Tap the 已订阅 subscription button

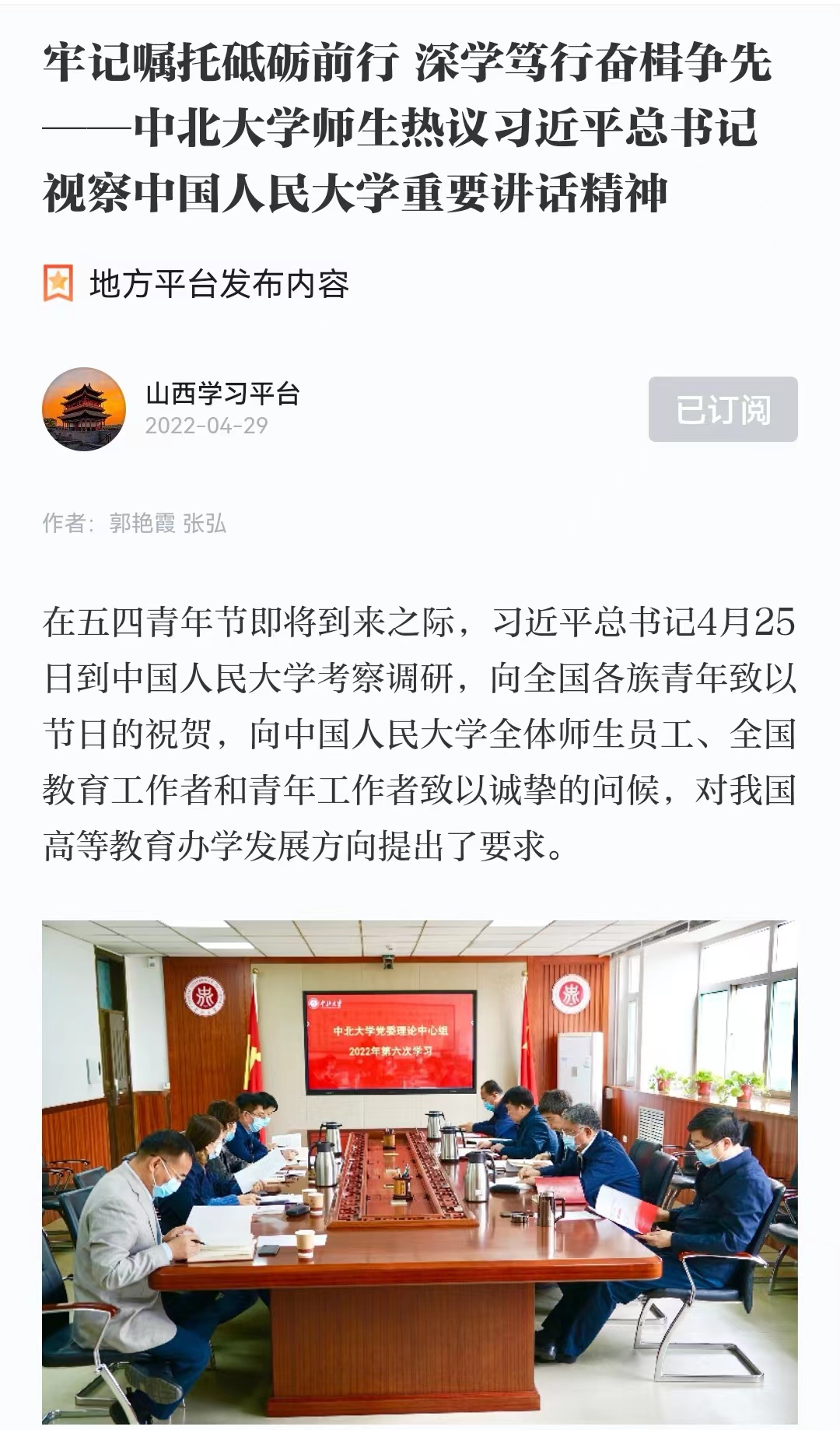point(723,409)
